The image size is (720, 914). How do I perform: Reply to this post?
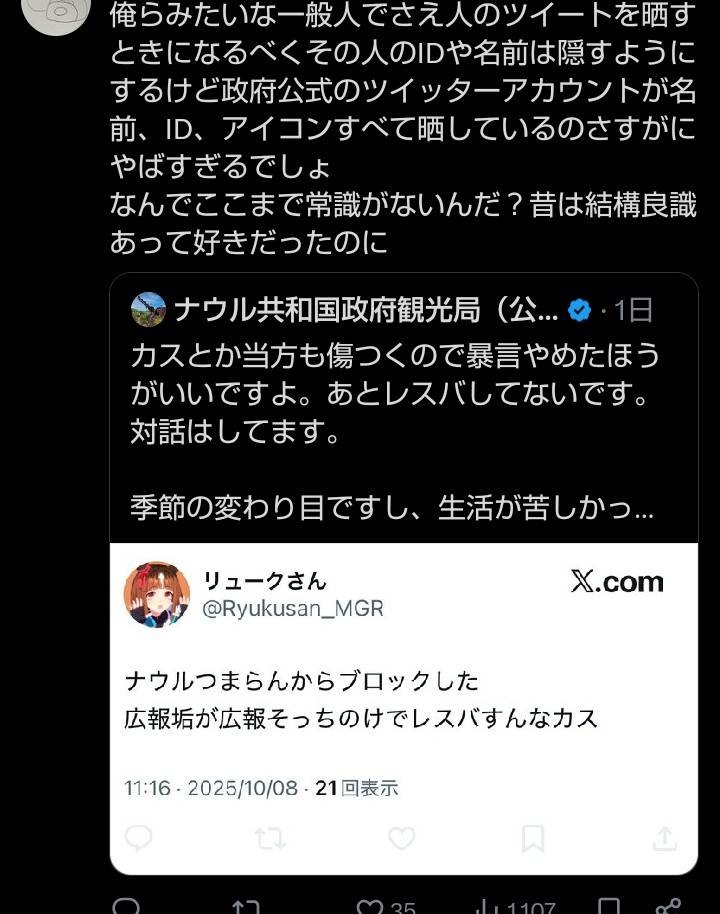(x=126, y=906)
